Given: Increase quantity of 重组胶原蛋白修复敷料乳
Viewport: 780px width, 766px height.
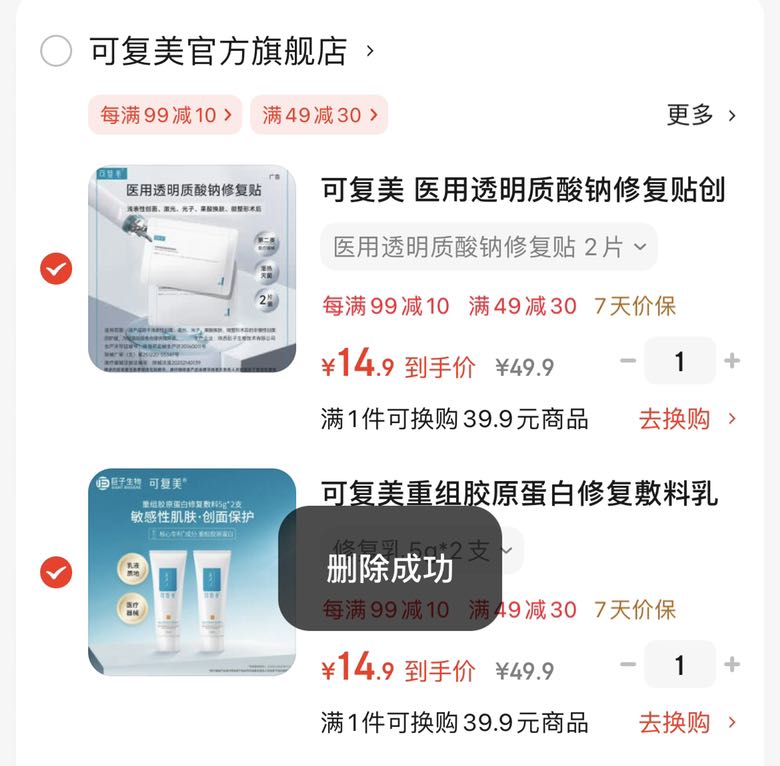Looking at the screenshot, I should point(732,664).
